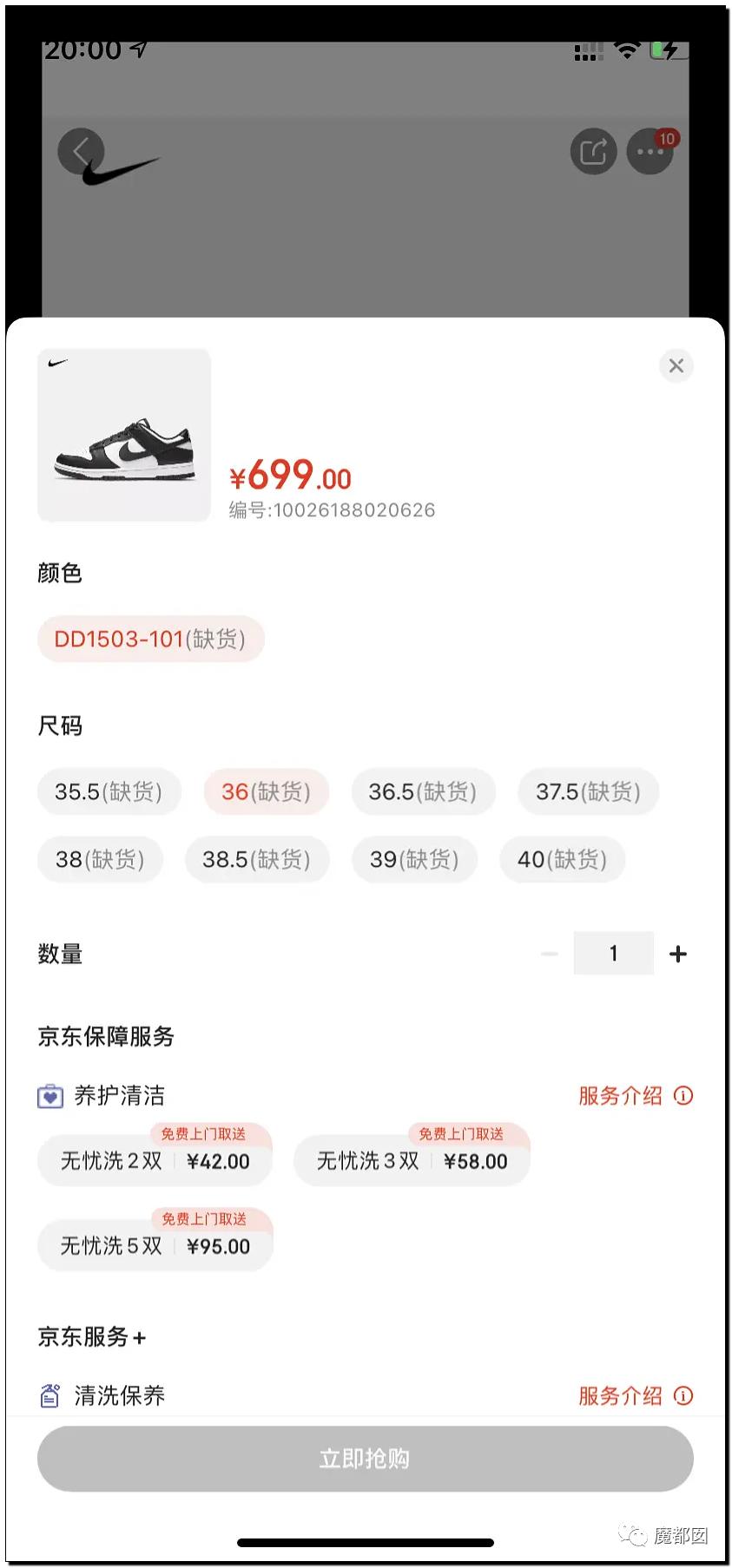Select size 35.5(缺货)

coord(109,791)
